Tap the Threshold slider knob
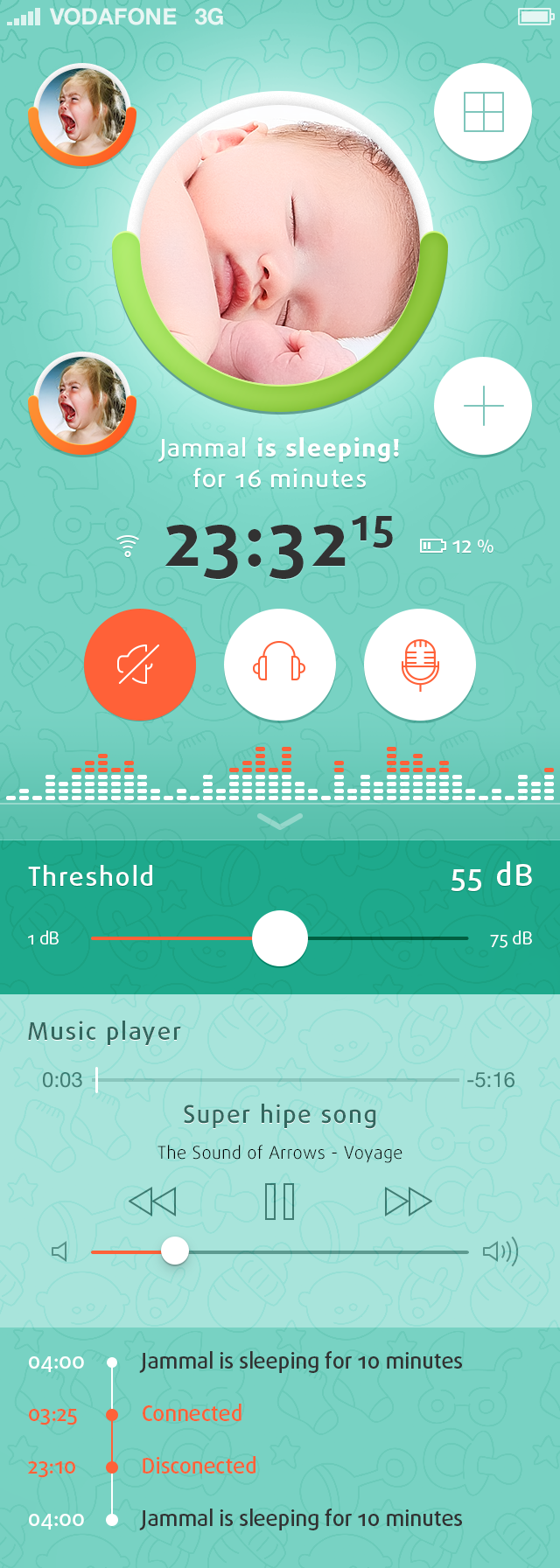 pyautogui.click(x=280, y=938)
